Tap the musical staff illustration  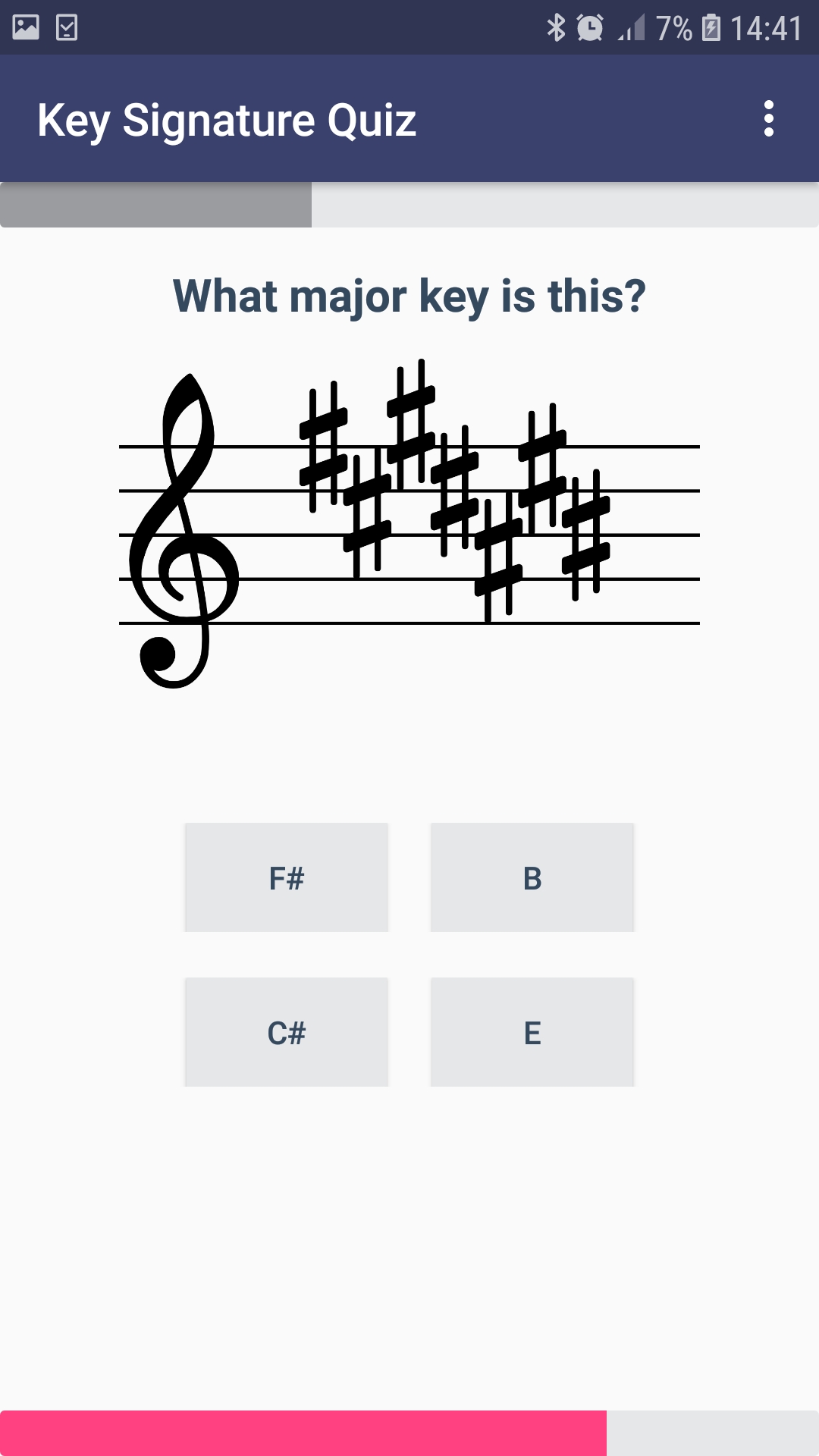pos(409,531)
